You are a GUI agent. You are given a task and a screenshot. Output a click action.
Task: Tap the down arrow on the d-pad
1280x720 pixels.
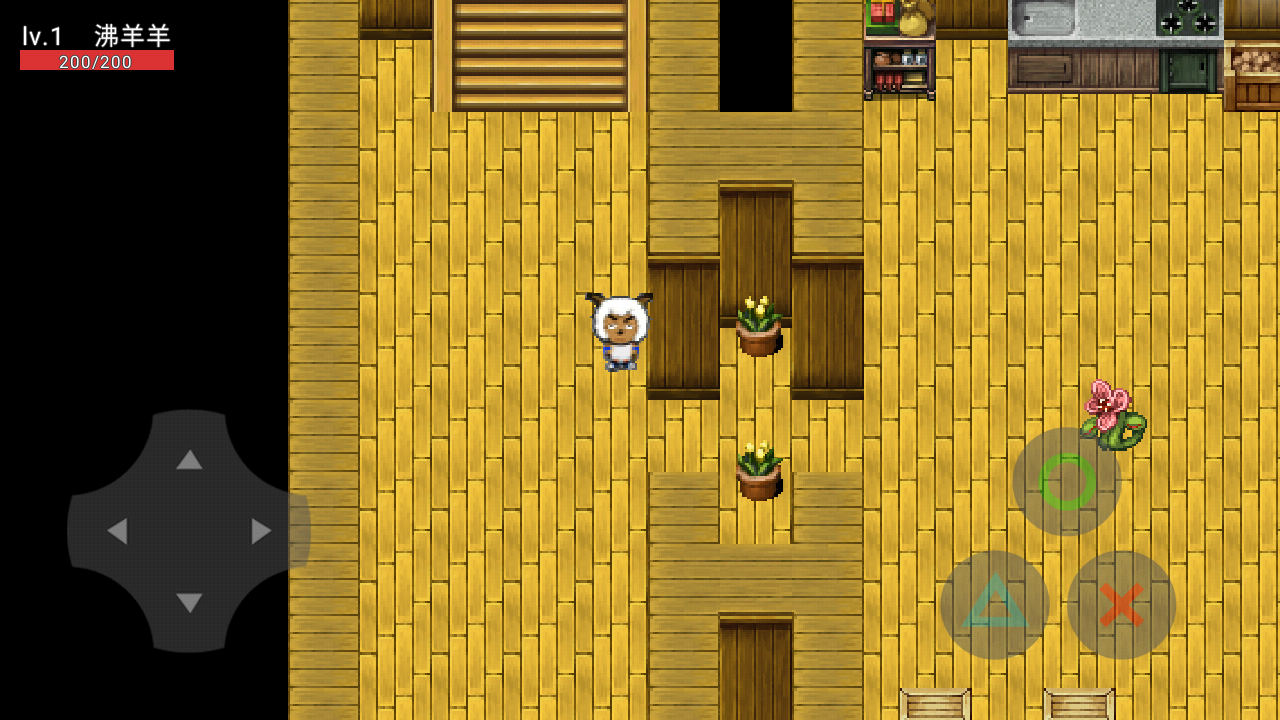click(189, 603)
